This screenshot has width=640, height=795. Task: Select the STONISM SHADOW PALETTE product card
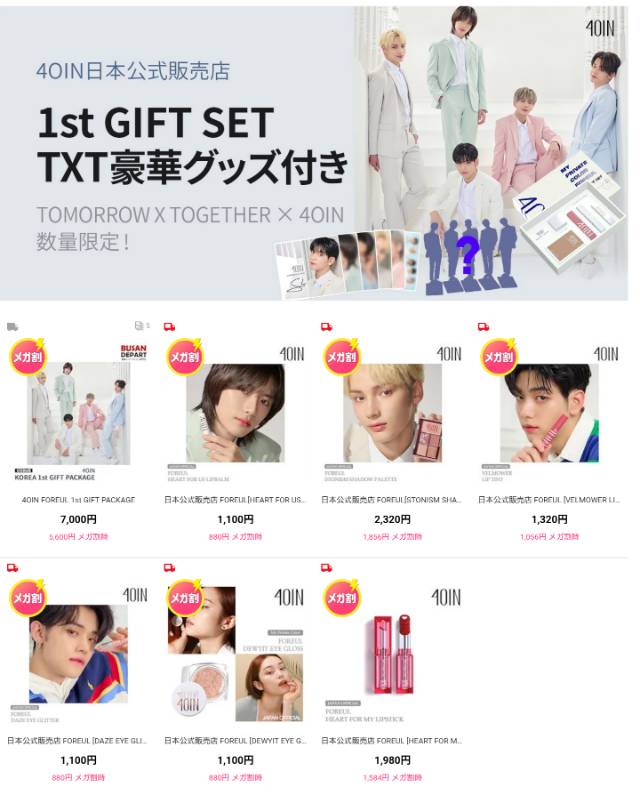392,410
